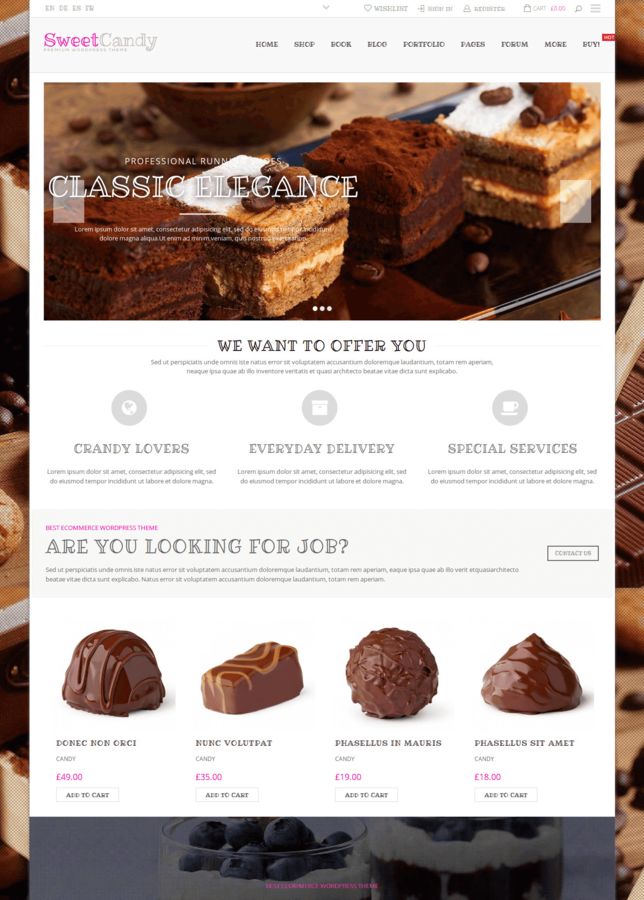The image size is (644, 900).
Task: Open the Portfolio menu item
Action: click(x=424, y=44)
